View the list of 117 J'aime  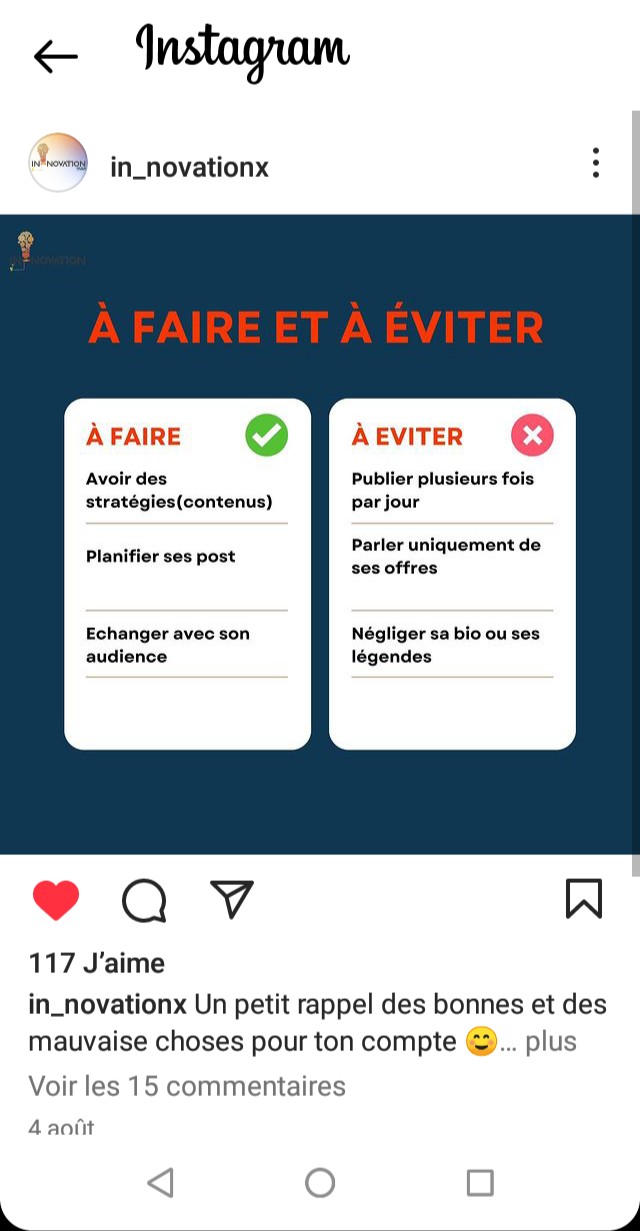click(97, 963)
